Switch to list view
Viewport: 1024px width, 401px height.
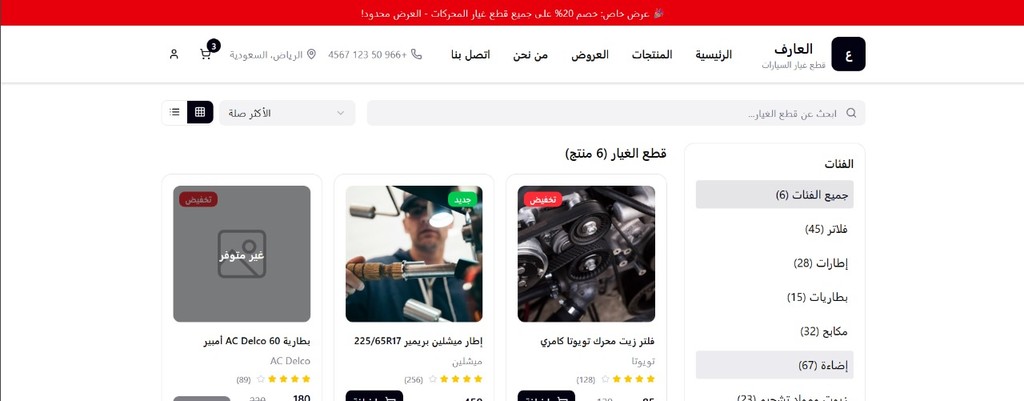point(174,112)
